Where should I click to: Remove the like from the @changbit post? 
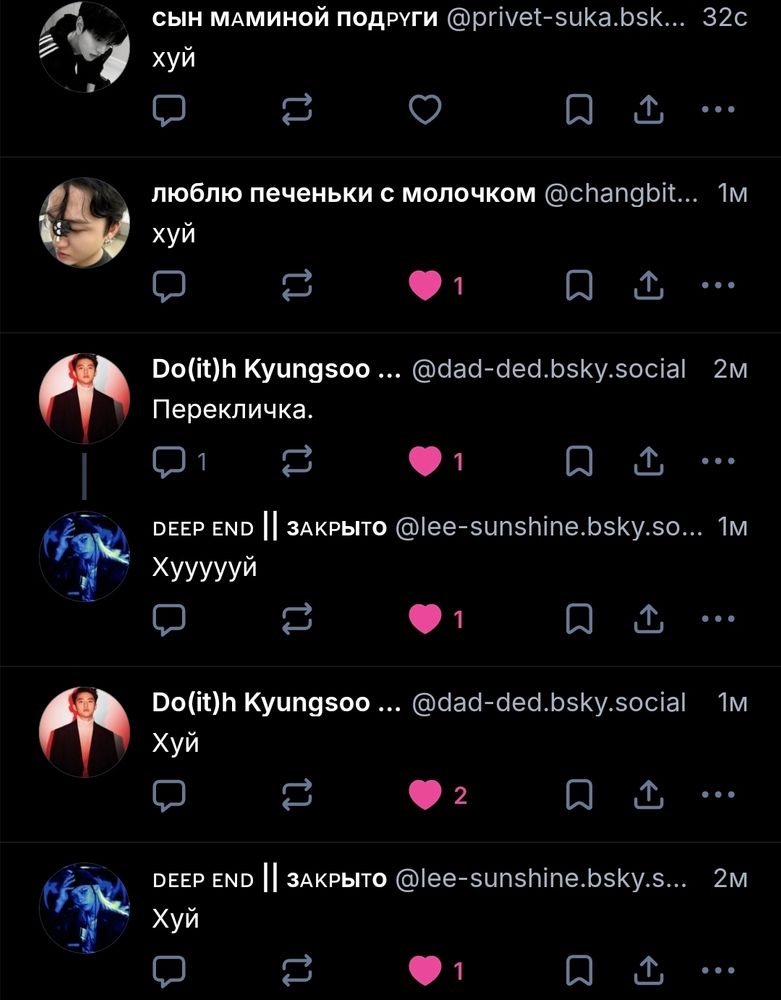[x=426, y=286]
